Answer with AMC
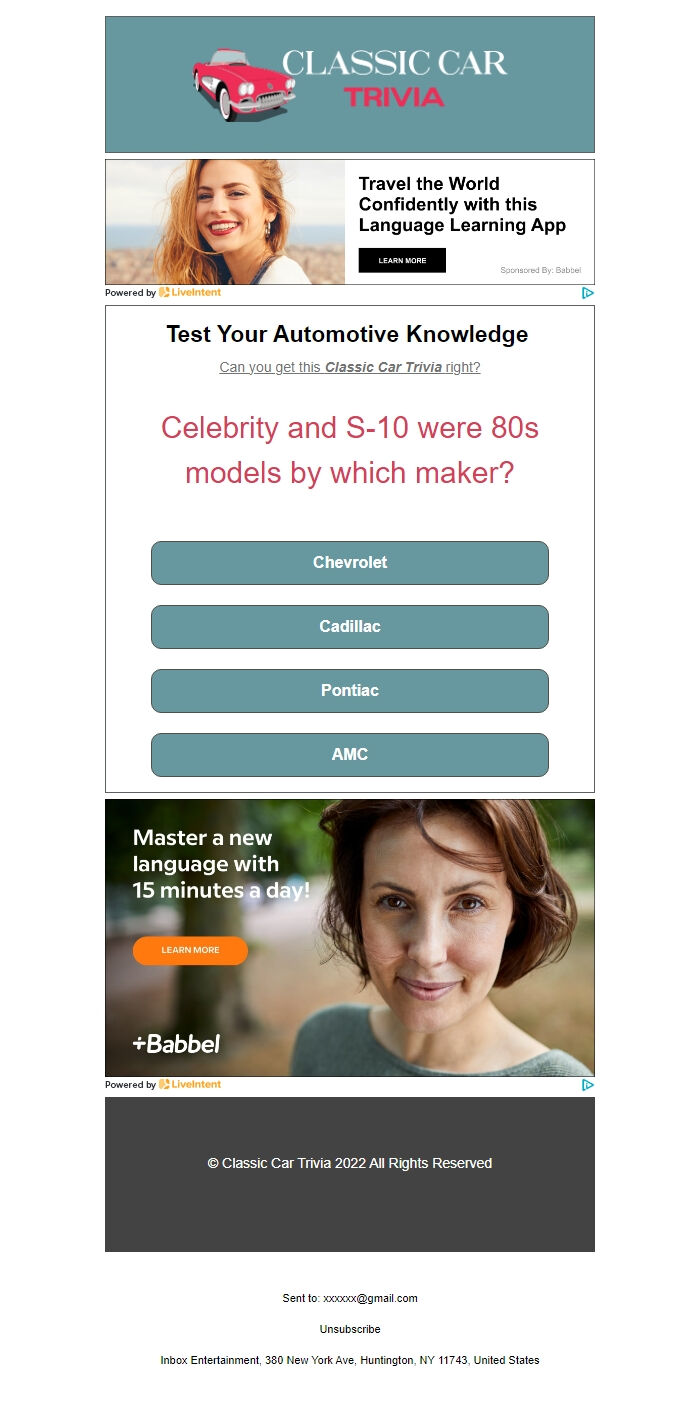The height and width of the screenshot is (1406, 700). point(349,755)
